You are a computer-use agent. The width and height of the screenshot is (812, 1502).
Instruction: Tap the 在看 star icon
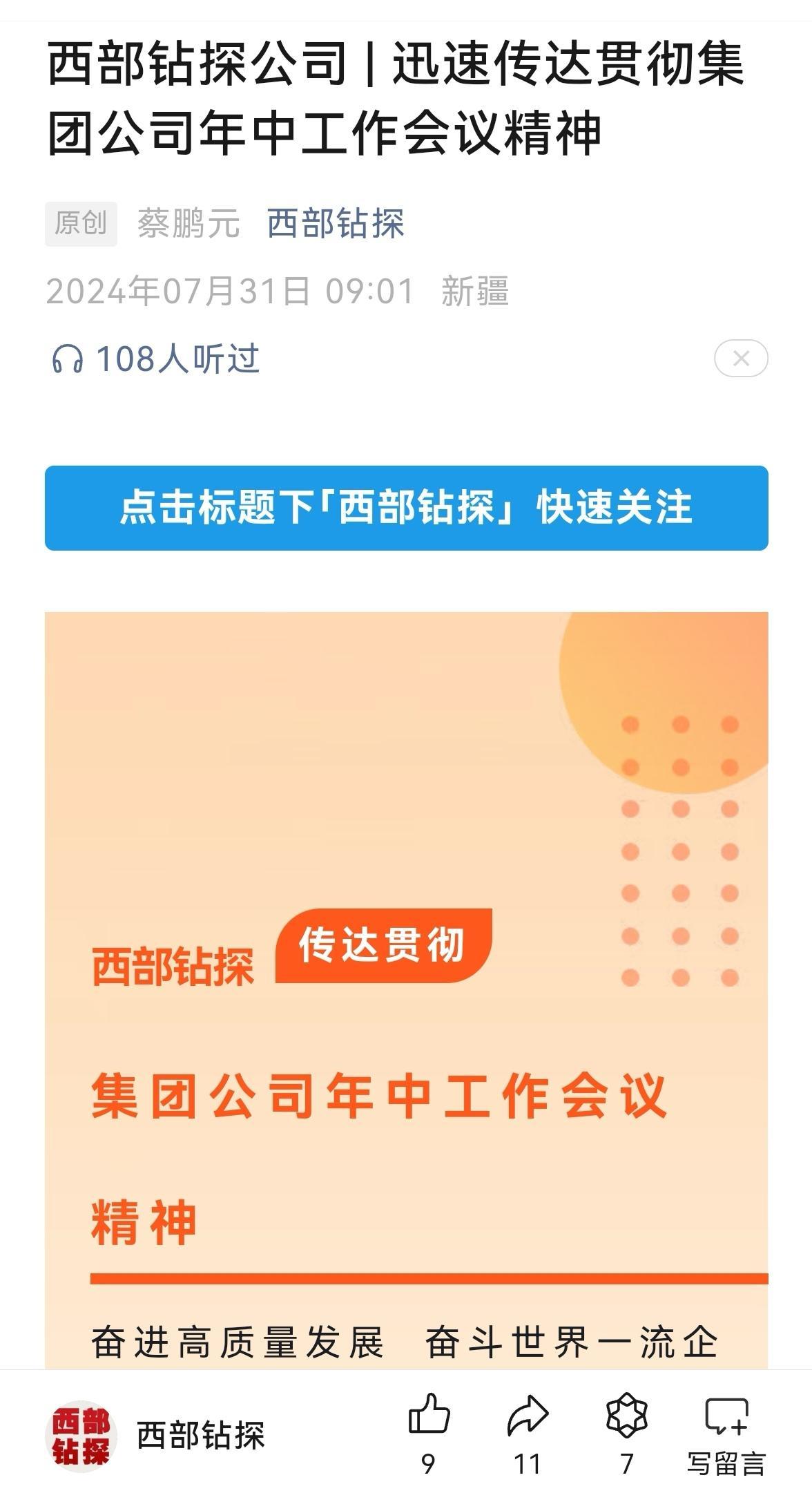coord(626,1416)
